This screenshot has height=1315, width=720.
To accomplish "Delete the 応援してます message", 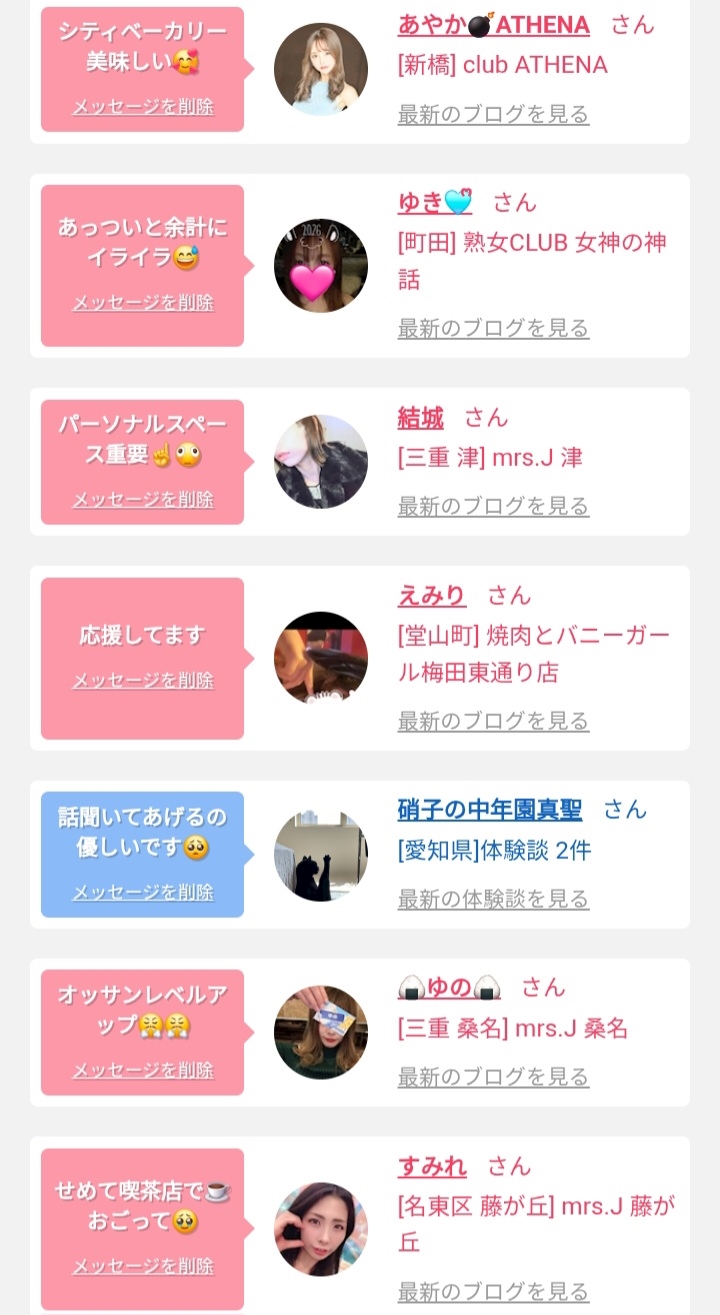I will (x=143, y=680).
